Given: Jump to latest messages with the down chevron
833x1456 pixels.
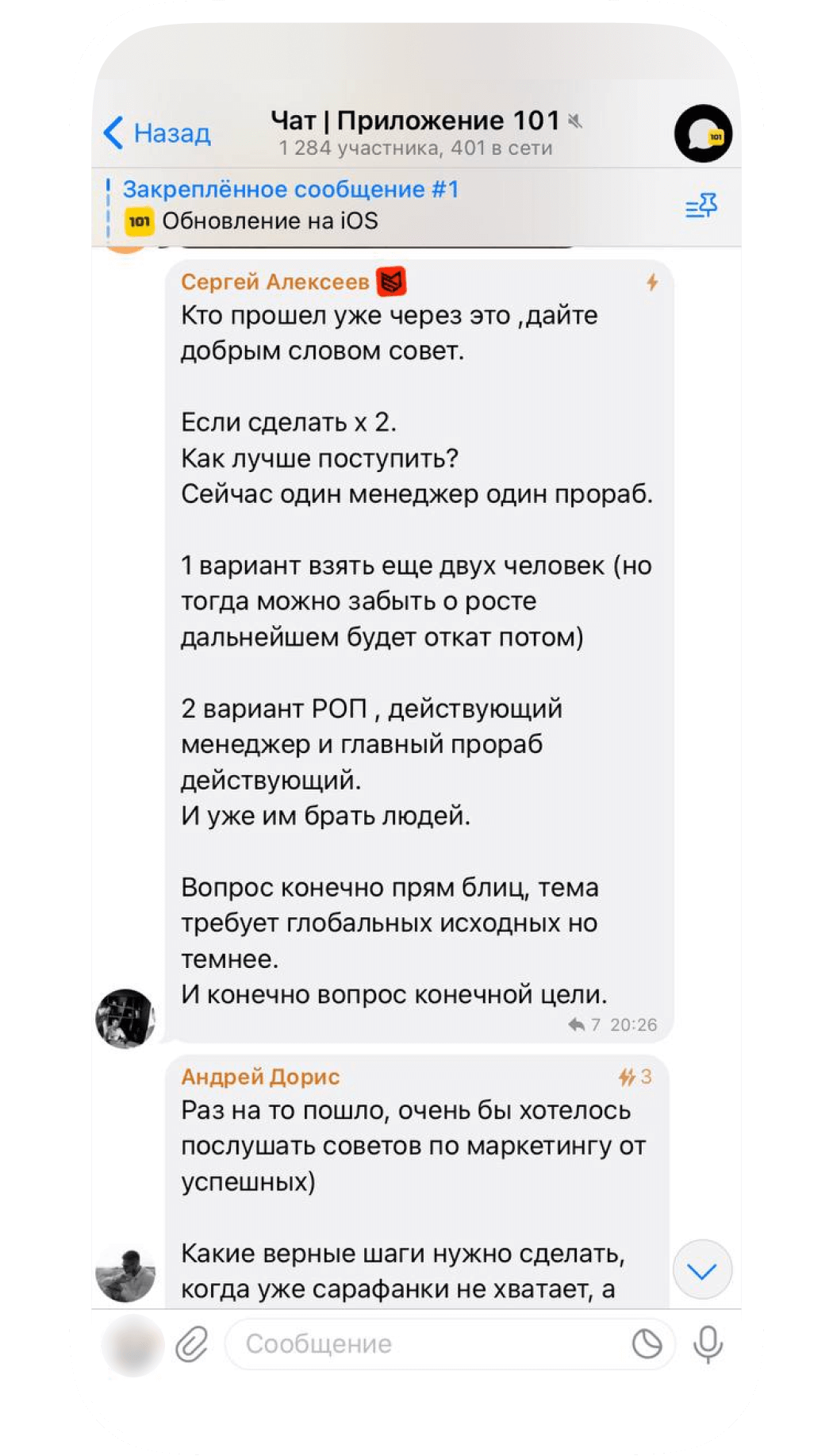Looking at the screenshot, I should click(701, 1267).
